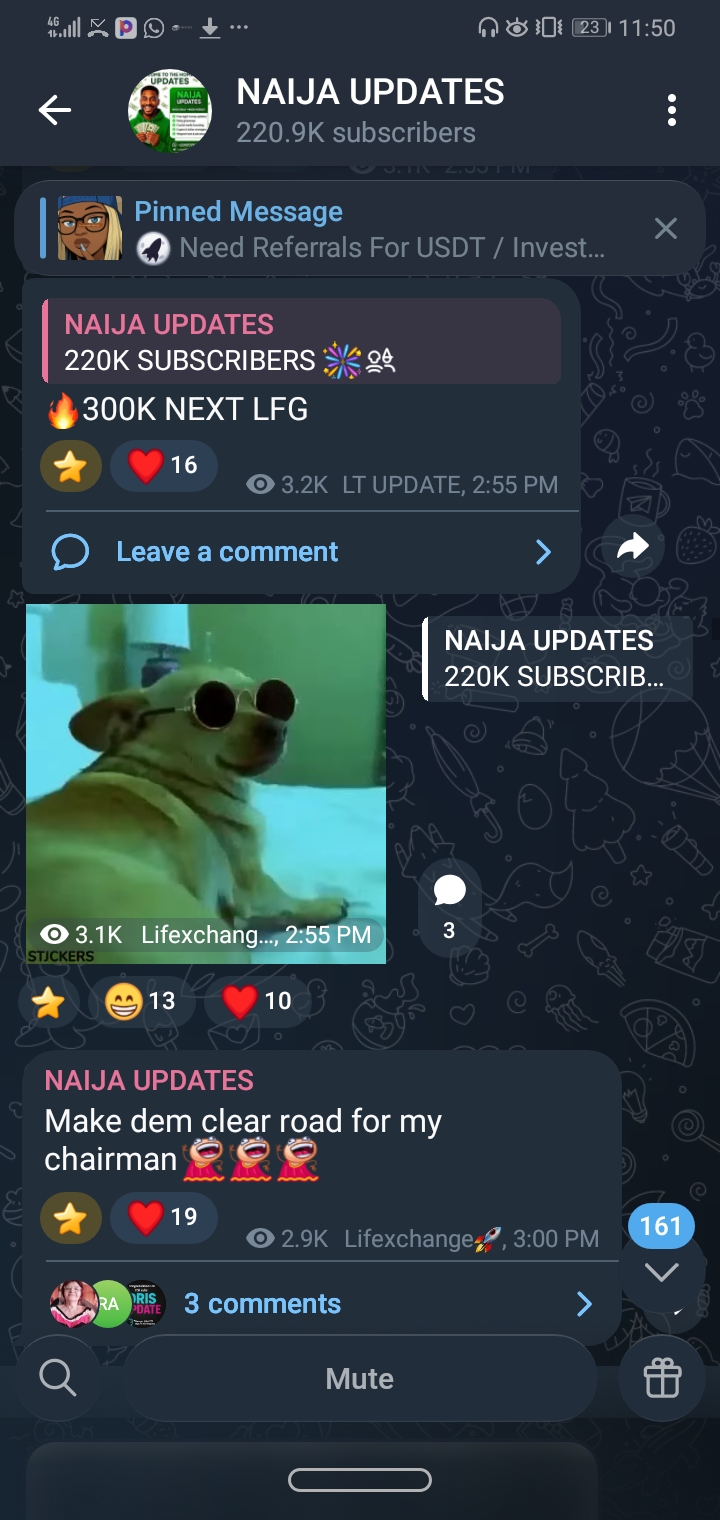Tap the heart reaction showing 16
Viewport: 720px width, 1520px height.
pos(165,466)
